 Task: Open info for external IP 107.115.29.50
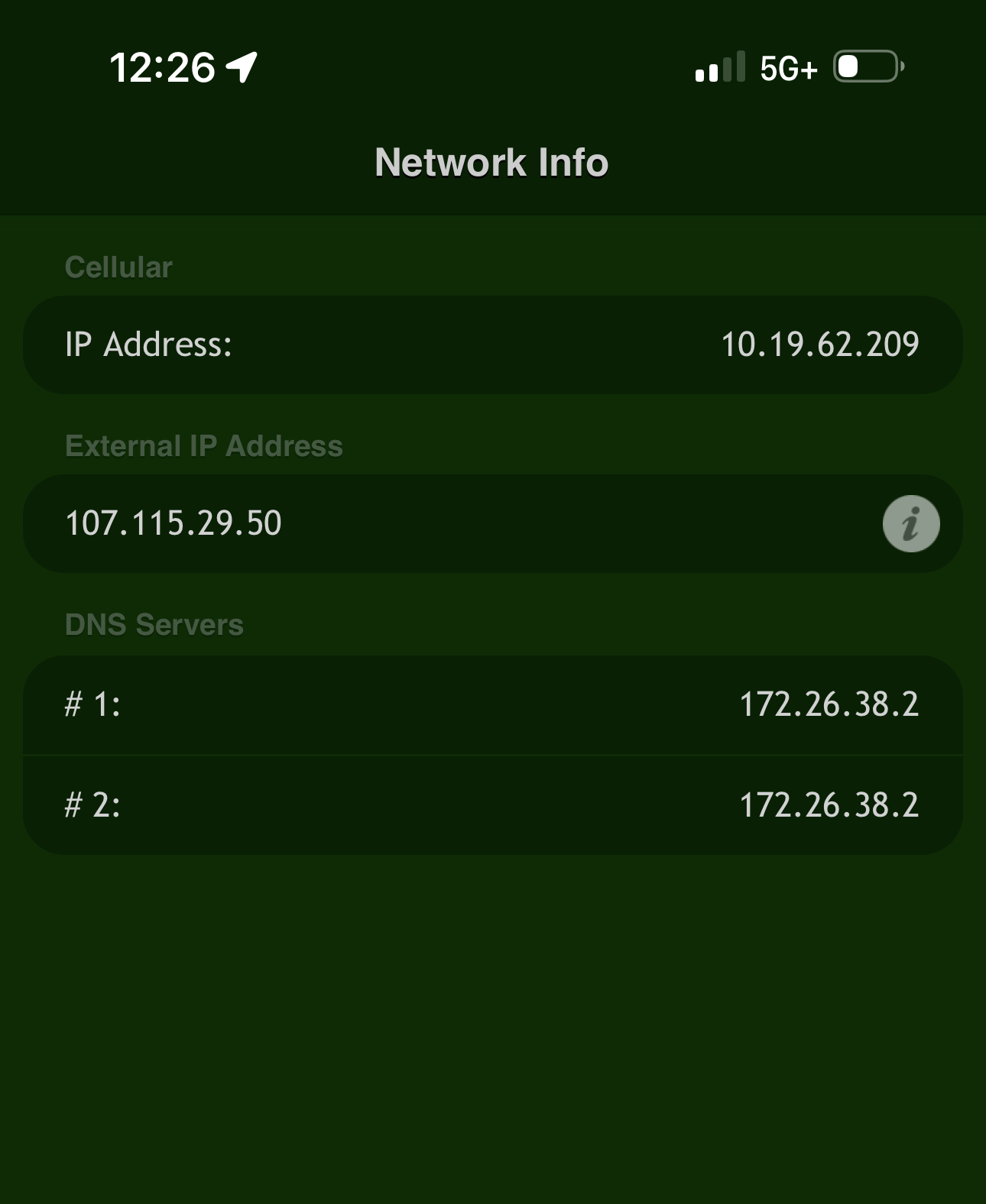[x=910, y=524]
